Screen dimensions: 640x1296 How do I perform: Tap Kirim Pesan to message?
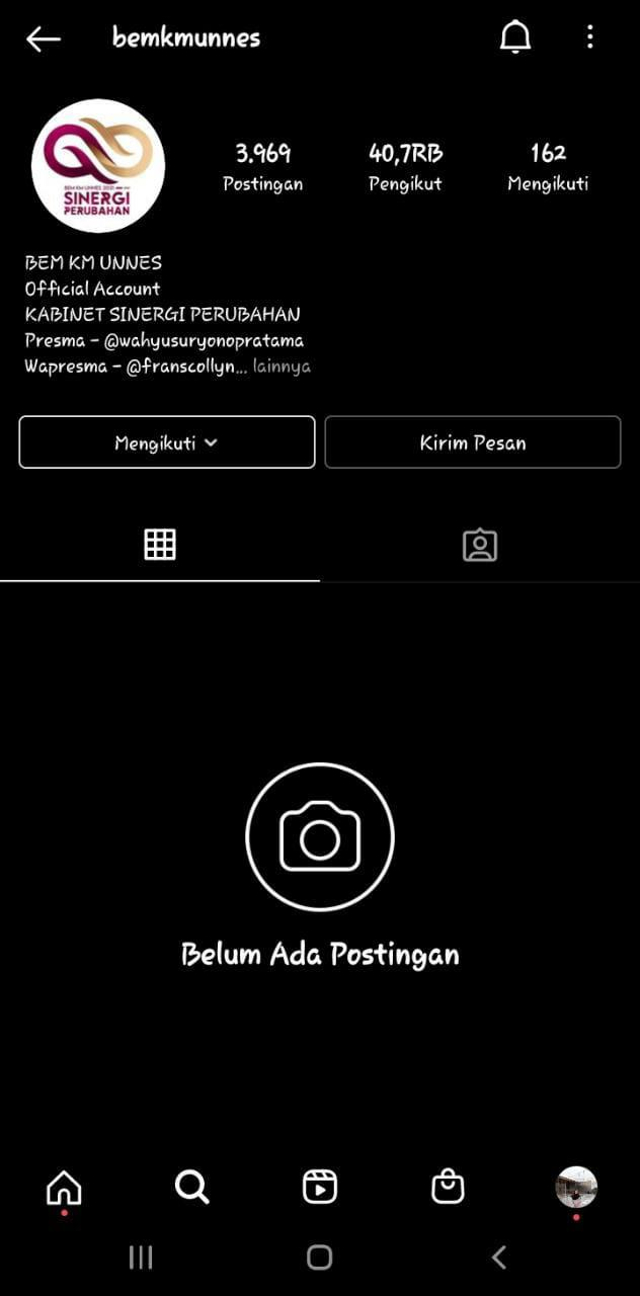click(472, 442)
